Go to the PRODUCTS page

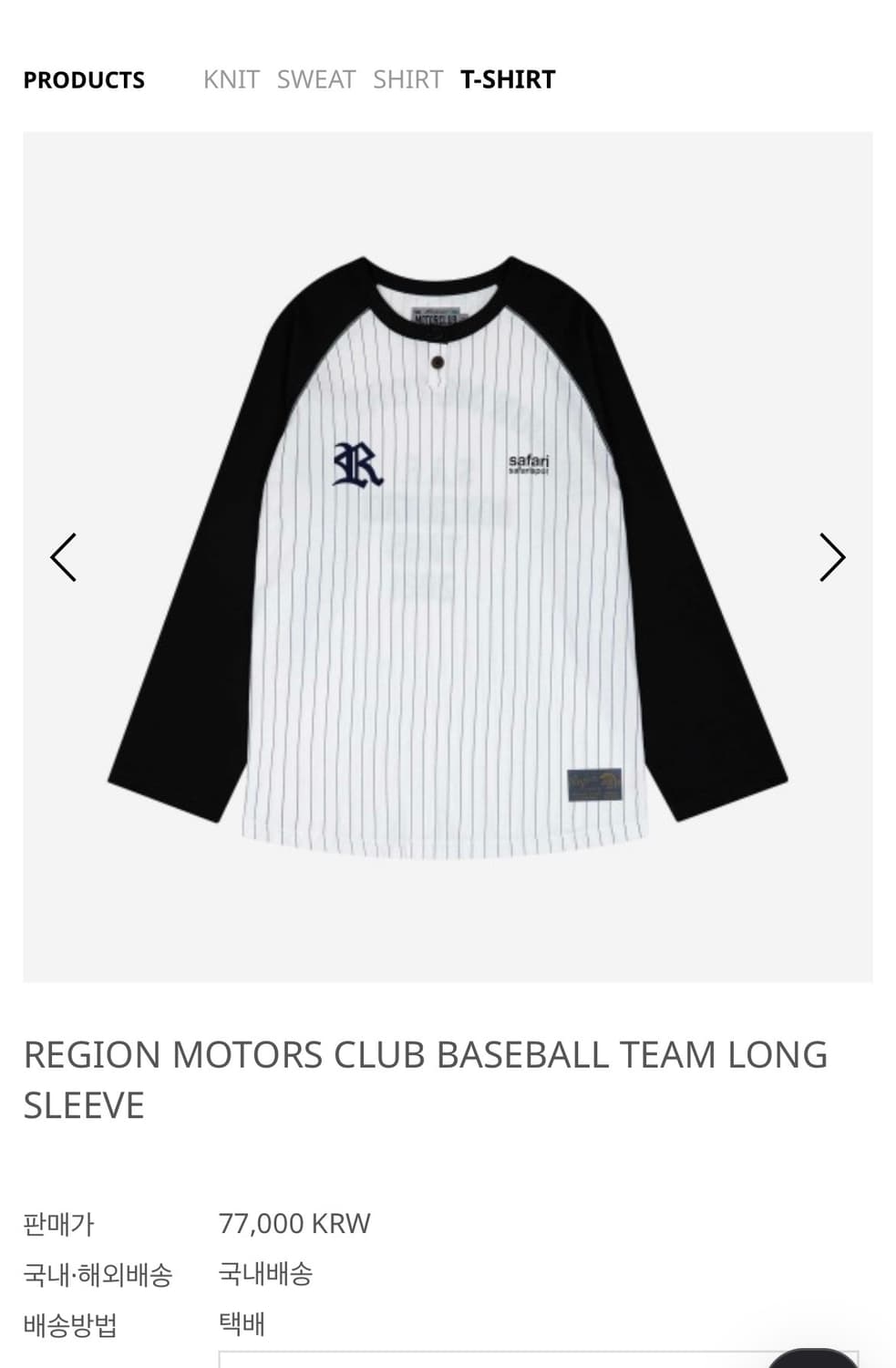click(85, 79)
